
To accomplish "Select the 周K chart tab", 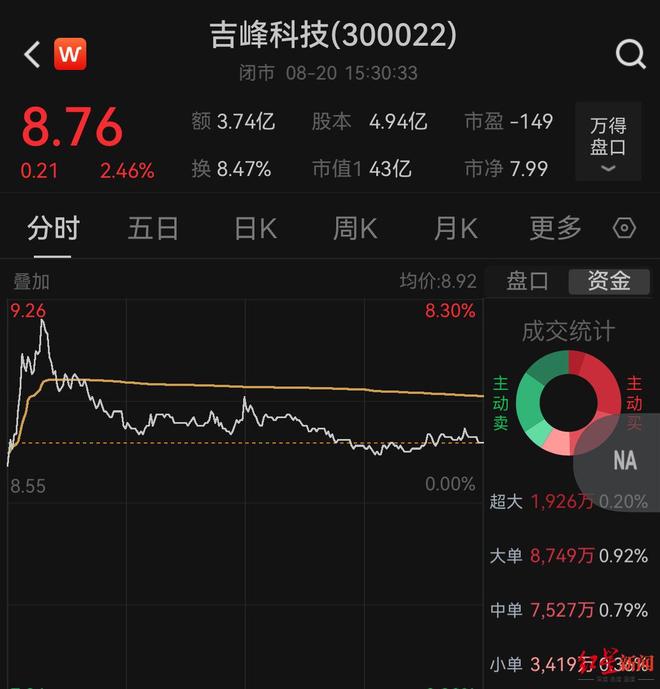I will click(x=355, y=228).
